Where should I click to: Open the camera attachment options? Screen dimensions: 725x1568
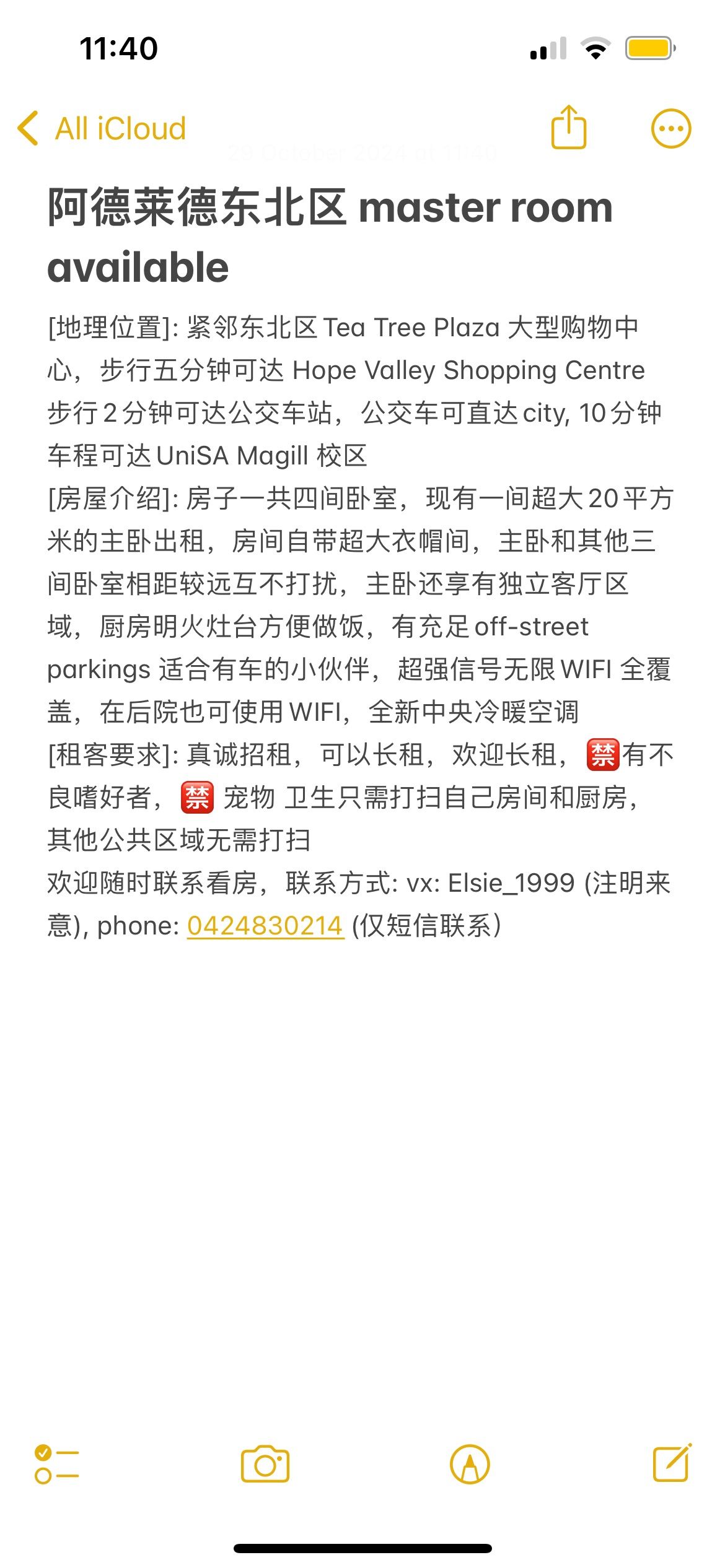coord(265,1465)
